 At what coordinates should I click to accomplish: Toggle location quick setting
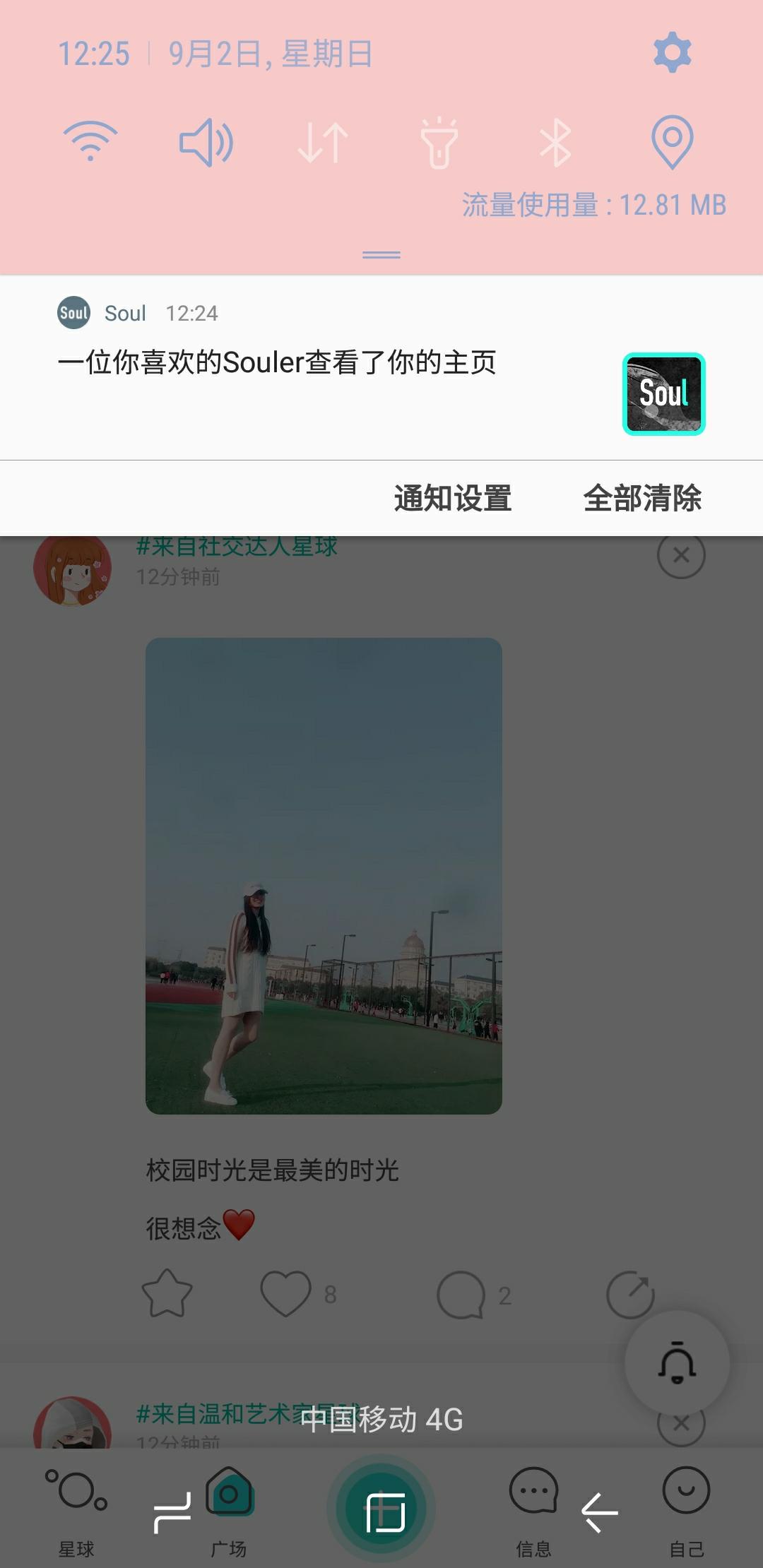(x=672, y=142)
